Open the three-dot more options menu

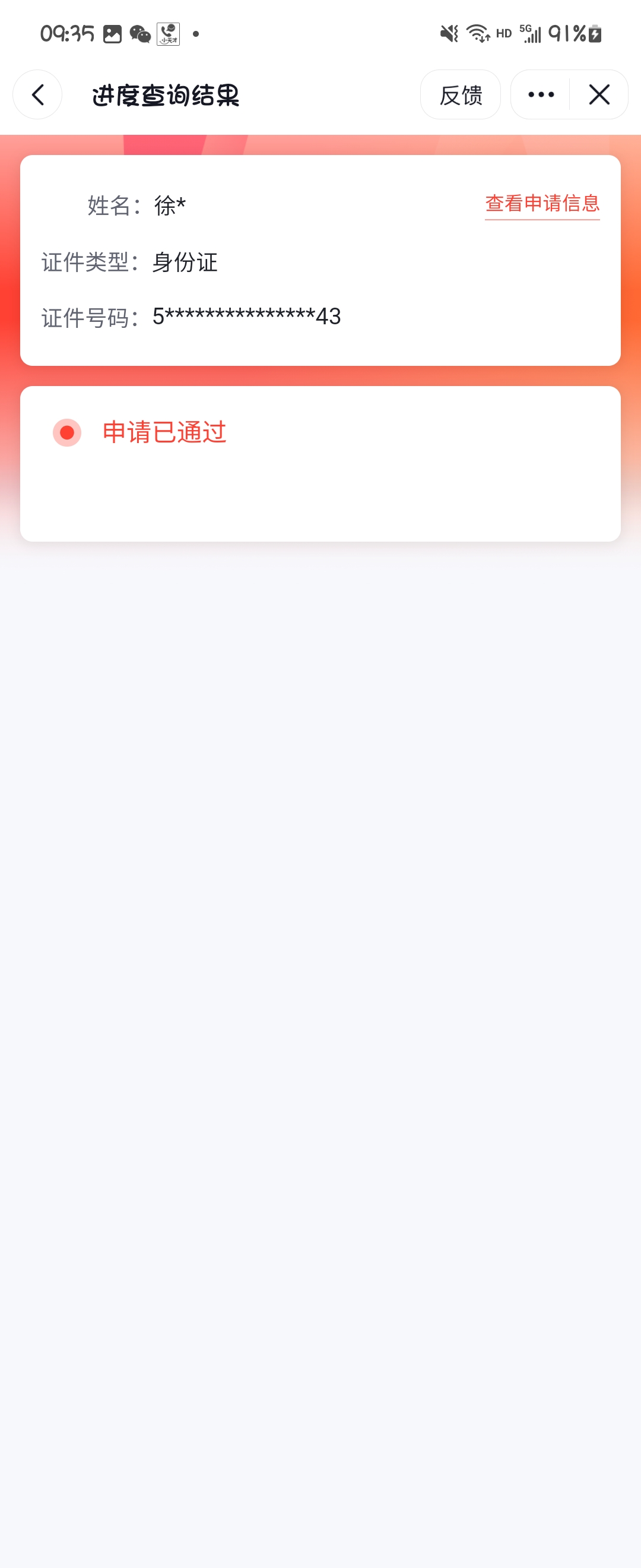541,95
